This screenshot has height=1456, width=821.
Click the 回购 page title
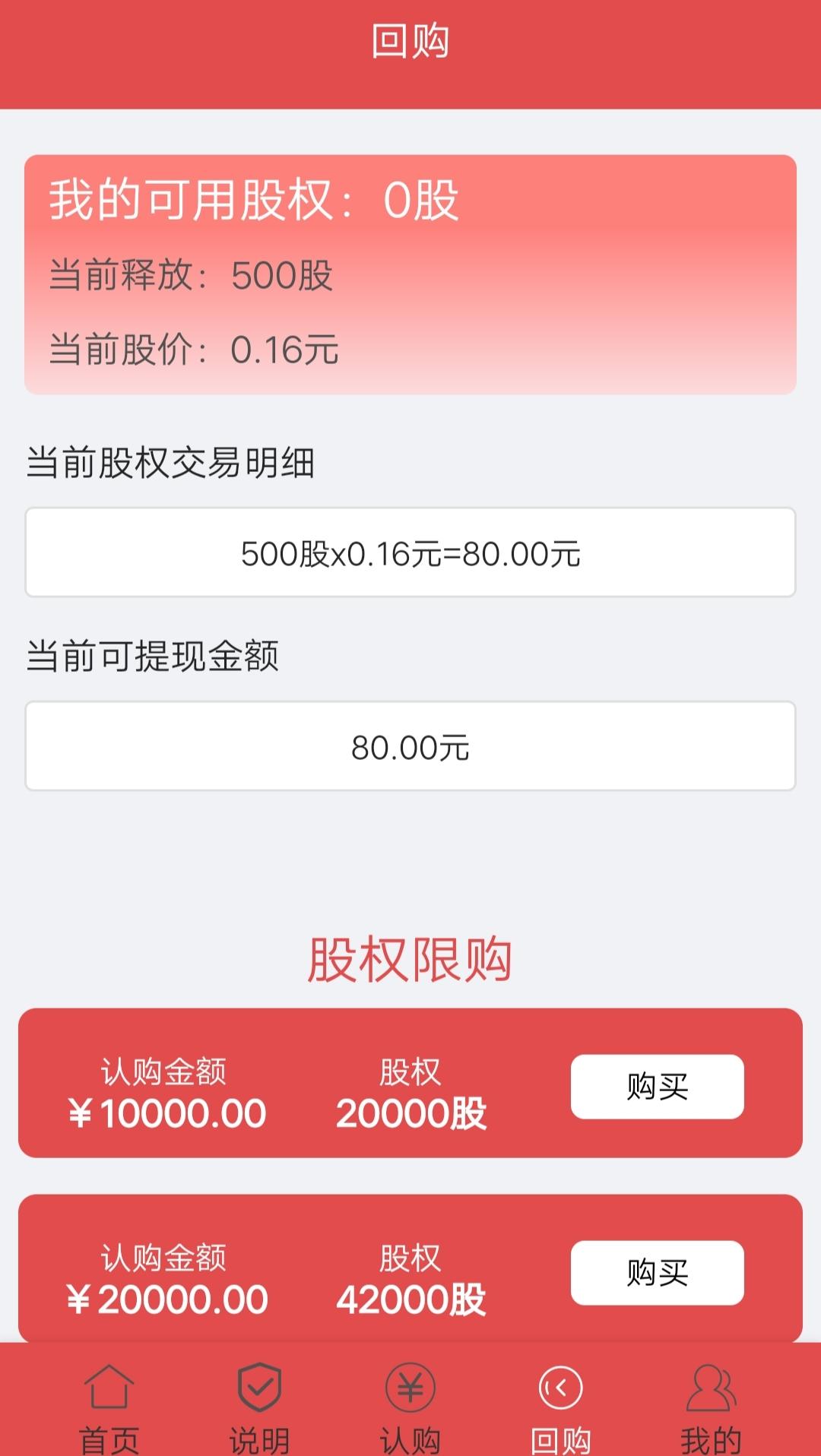tap(410, 42)
